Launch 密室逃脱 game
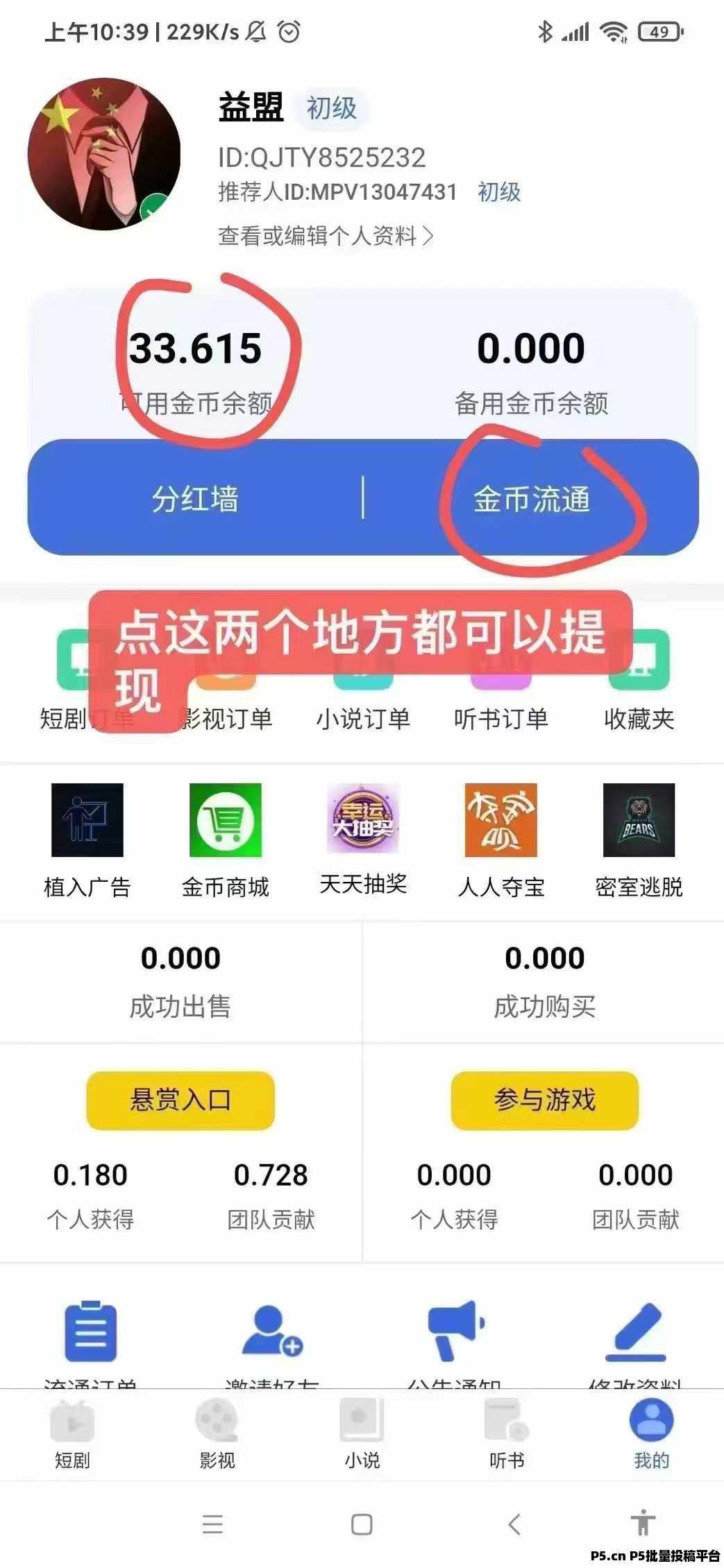724x1568 pixels. tap(639, 838)
